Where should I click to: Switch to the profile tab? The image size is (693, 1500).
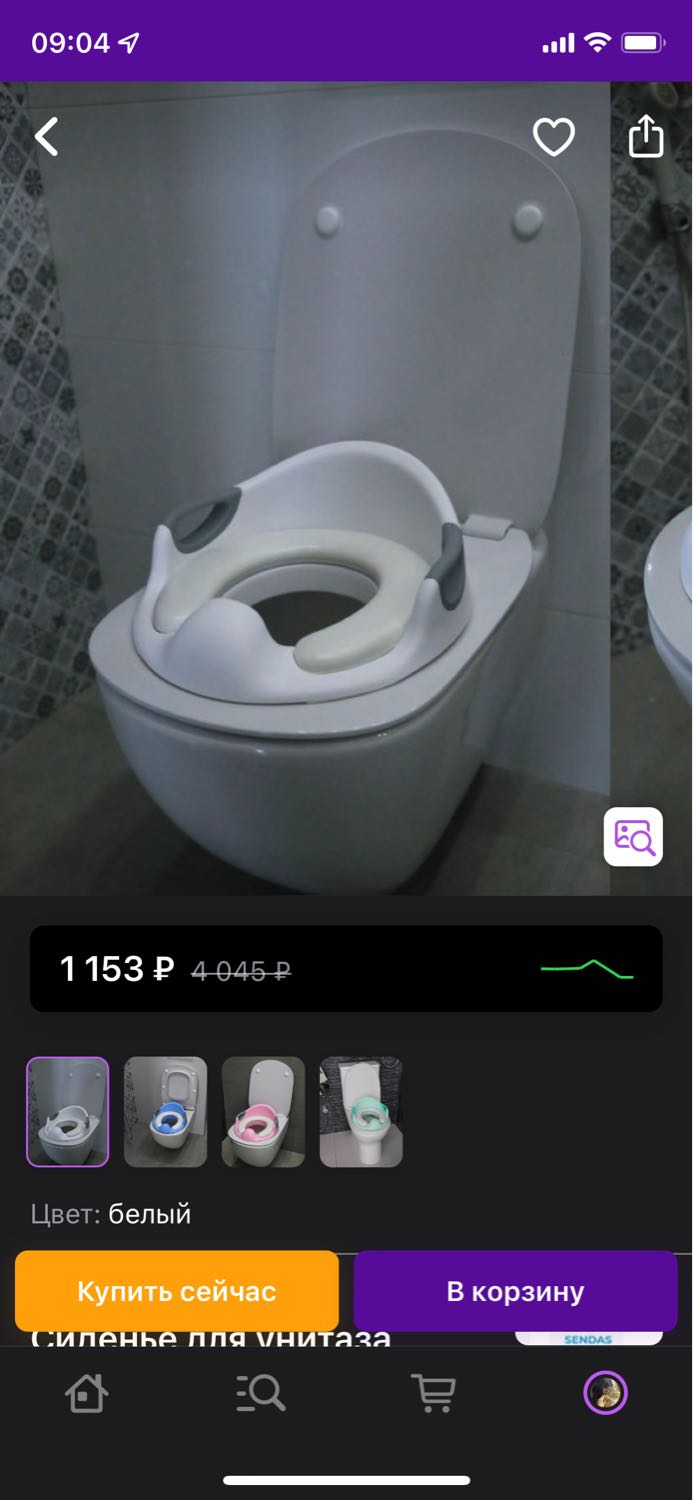[x=605, y=1393]
